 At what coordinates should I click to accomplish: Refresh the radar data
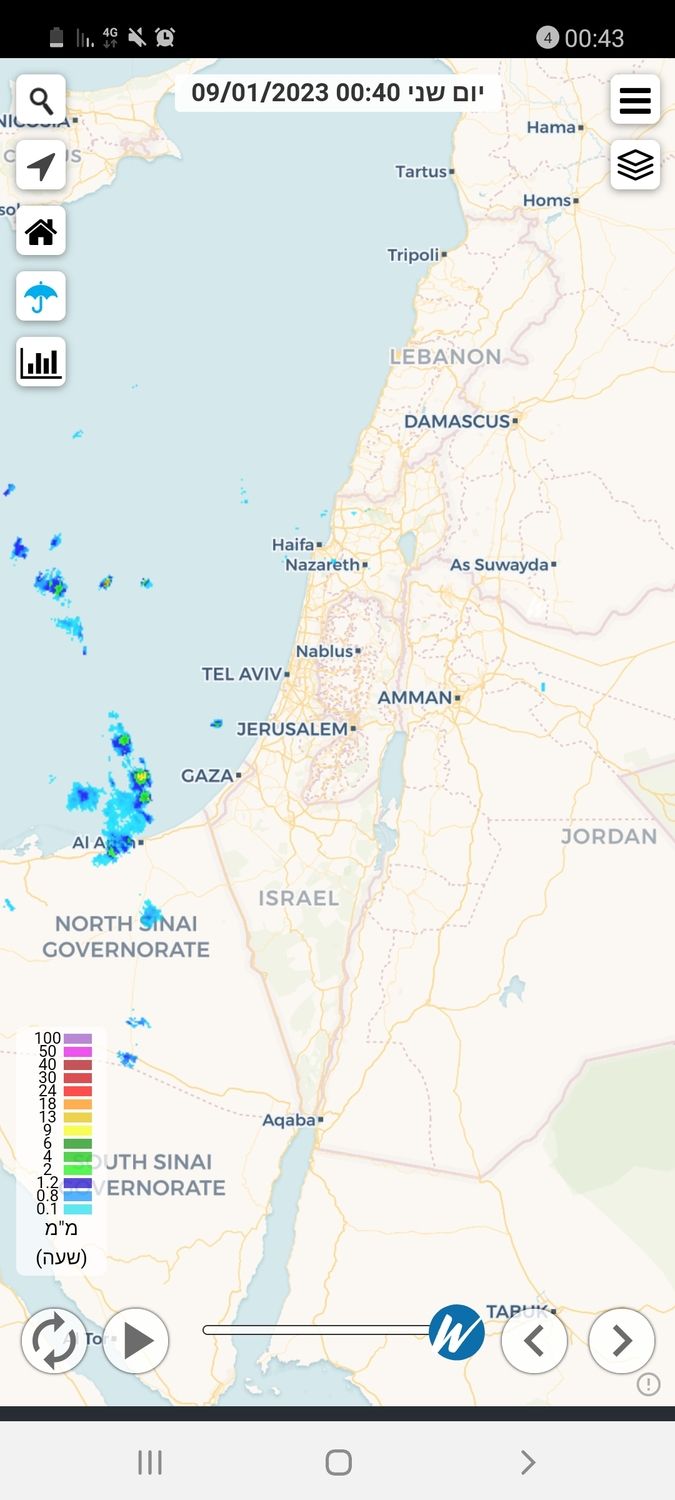tap(54, 1340)
